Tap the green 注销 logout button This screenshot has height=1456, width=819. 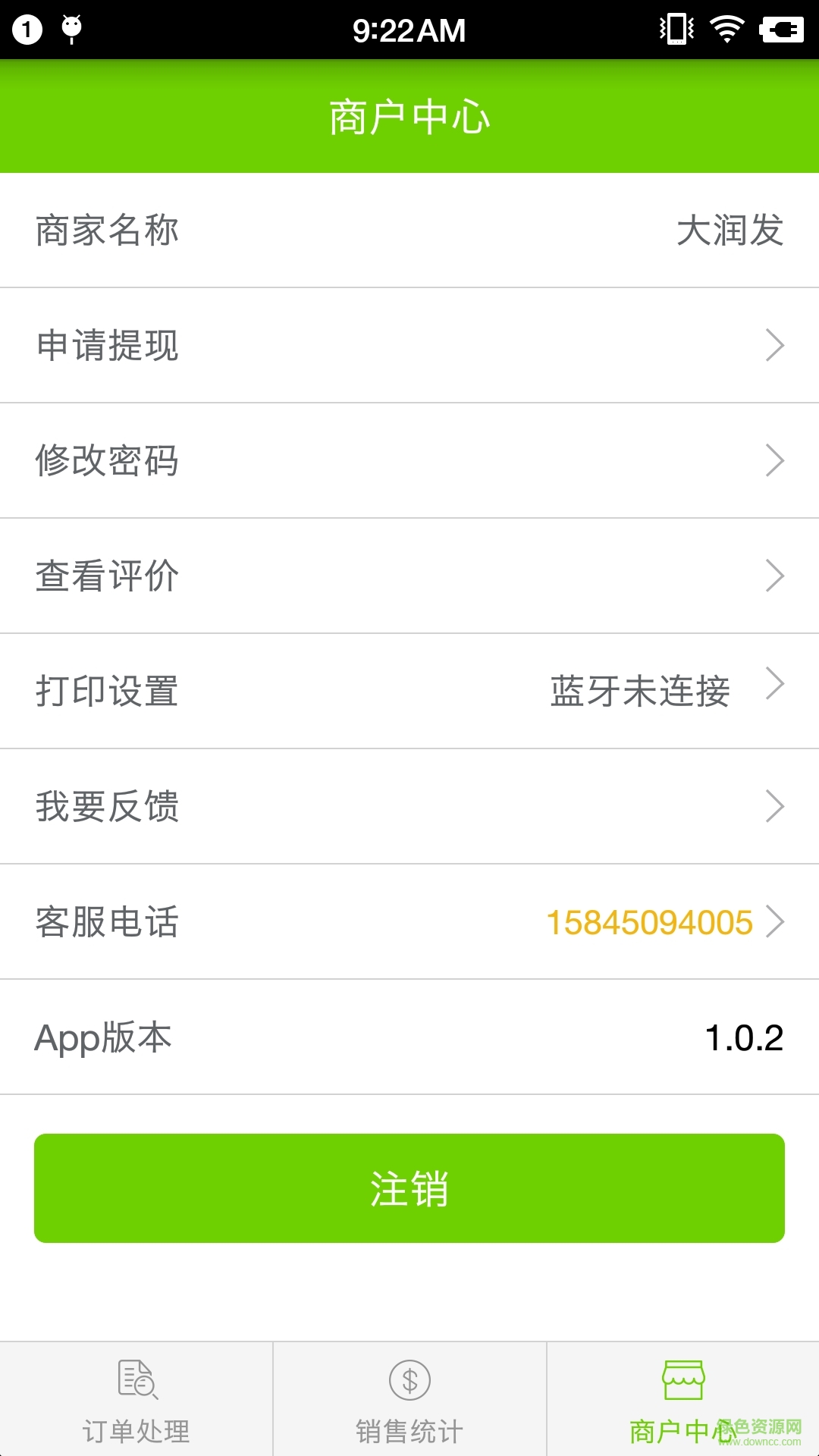pyautogui.click(x=409, y=1188)
